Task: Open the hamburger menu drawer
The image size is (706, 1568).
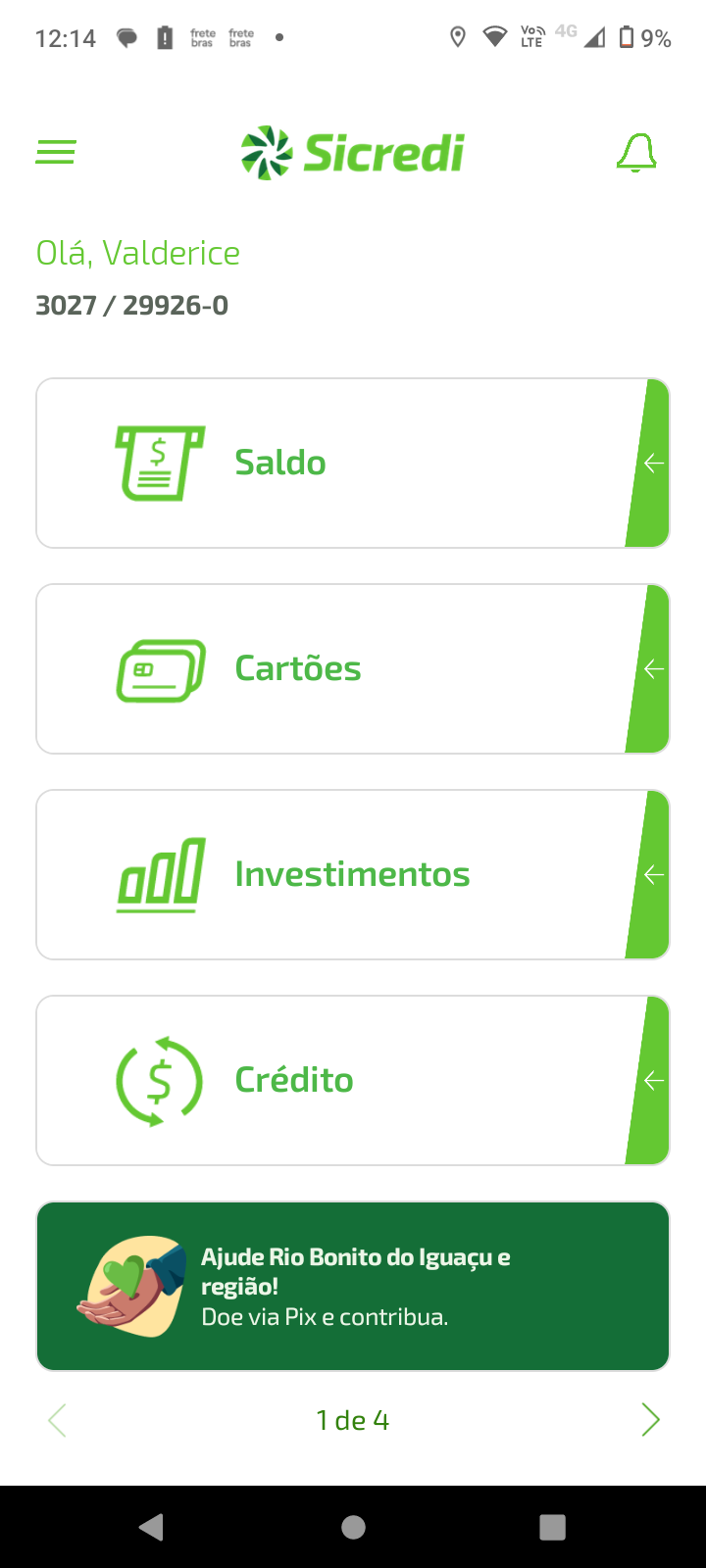Action: 56,153
